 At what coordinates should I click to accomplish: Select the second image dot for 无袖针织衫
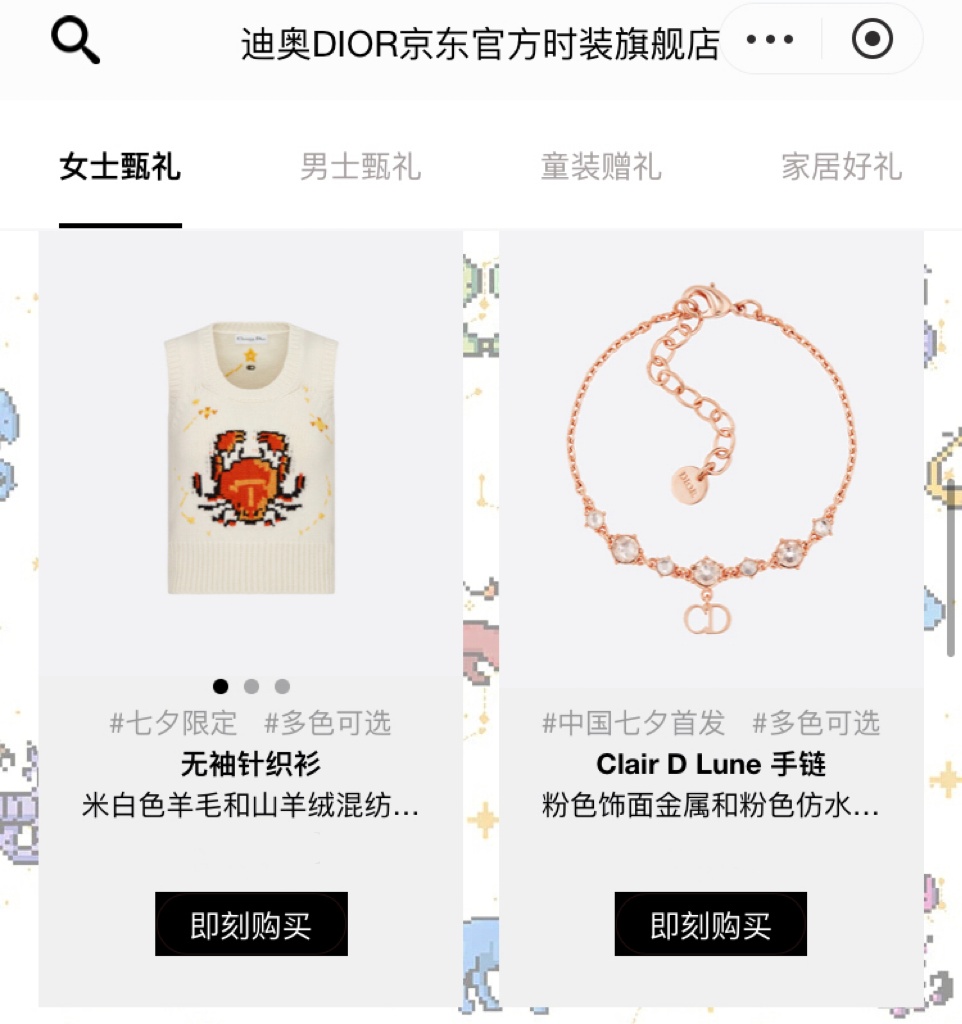click(x=251, y=686)
